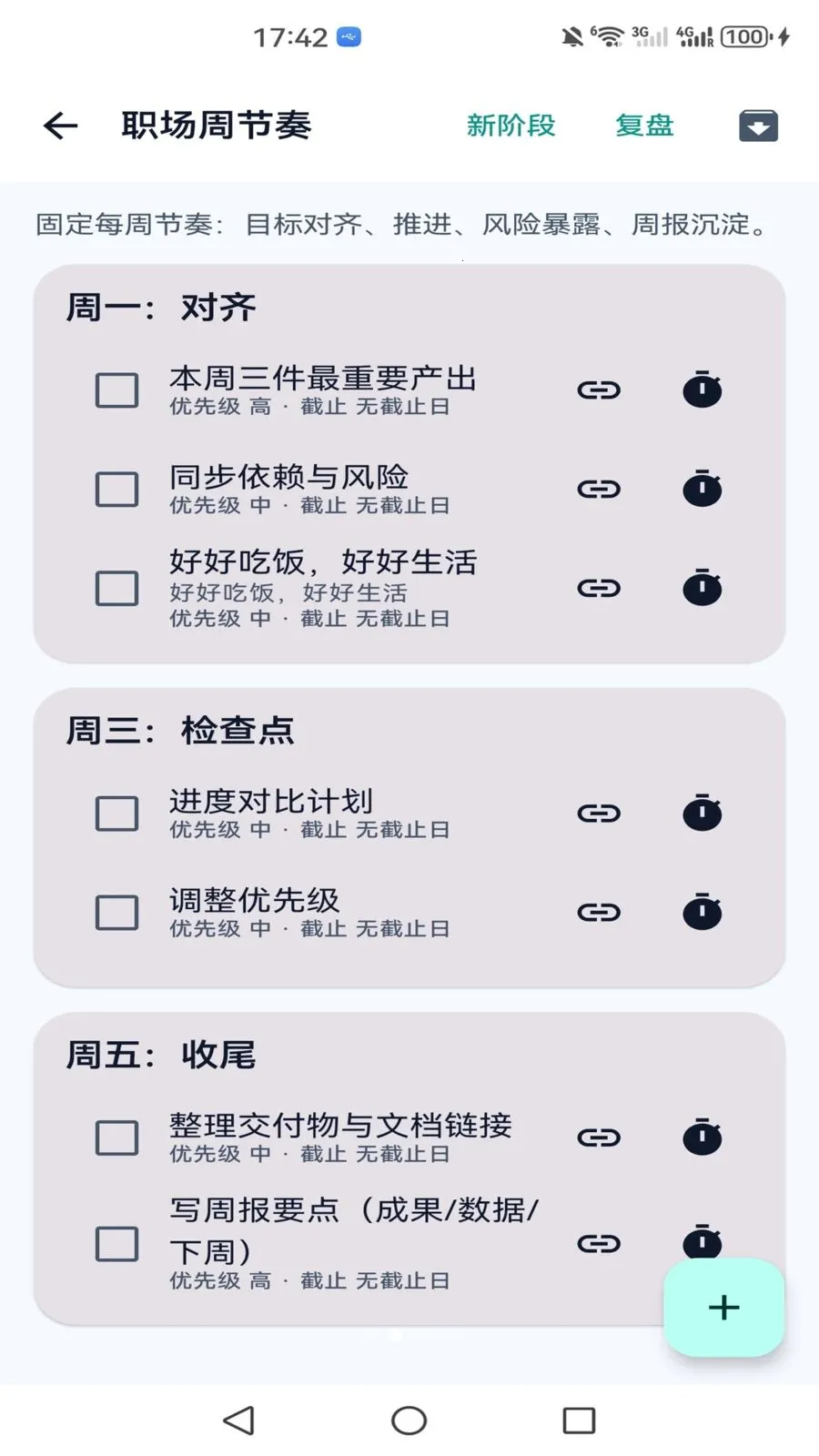Check off 好好吃饭，好好生活
The width and height of the screenshot is (819, 1456).
[117, 589]
